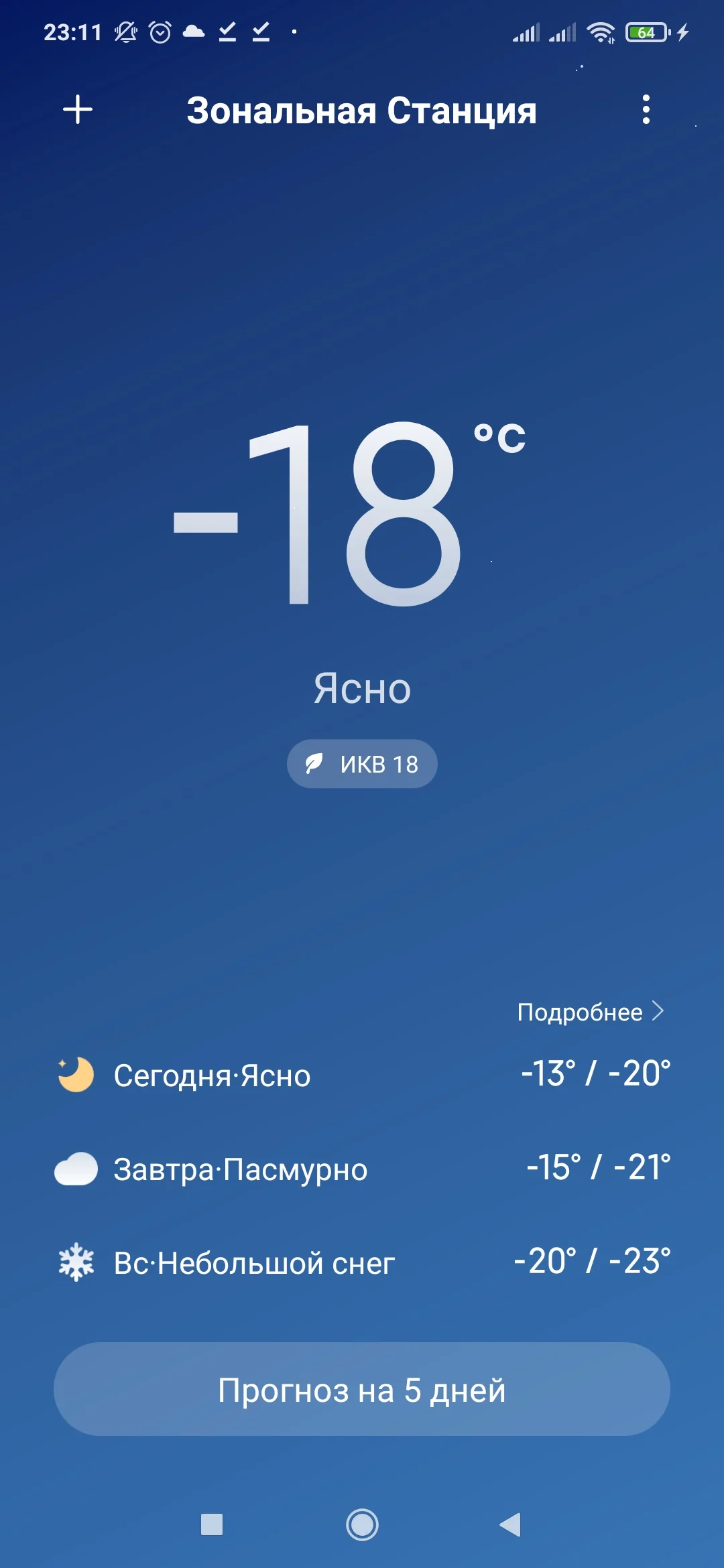This screenshot has width=724, height=1568.
Task: Open the three-dot overflow menu
Action: point(646,109)
